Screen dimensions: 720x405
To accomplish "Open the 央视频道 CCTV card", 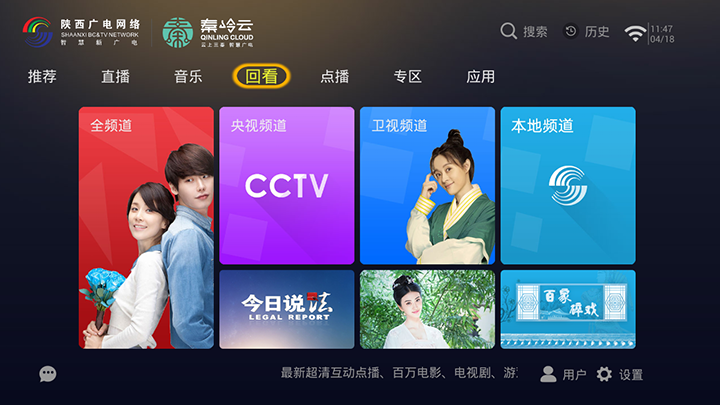I will (287, 185).
